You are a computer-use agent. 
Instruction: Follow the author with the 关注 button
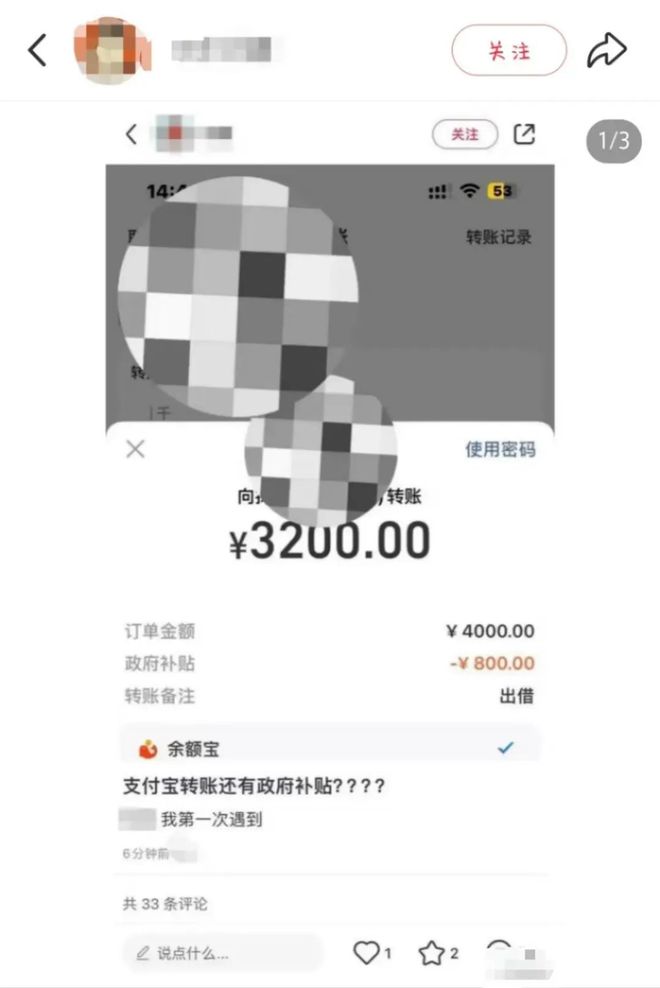coord(509,51)
